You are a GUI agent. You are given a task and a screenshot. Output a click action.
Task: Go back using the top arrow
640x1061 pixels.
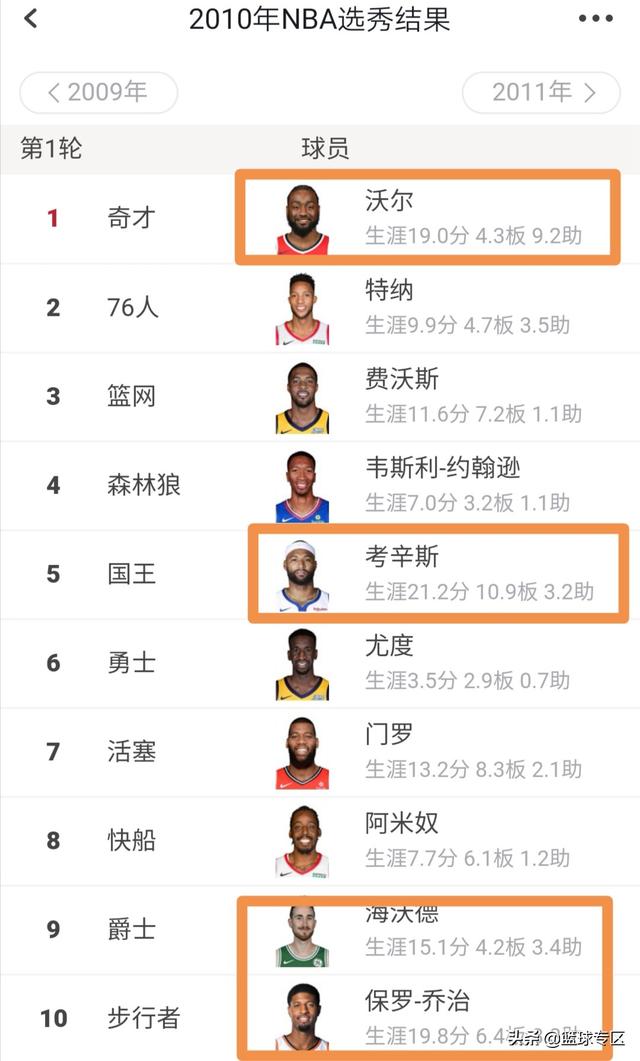pyautogui.click(x=30, y=18)
